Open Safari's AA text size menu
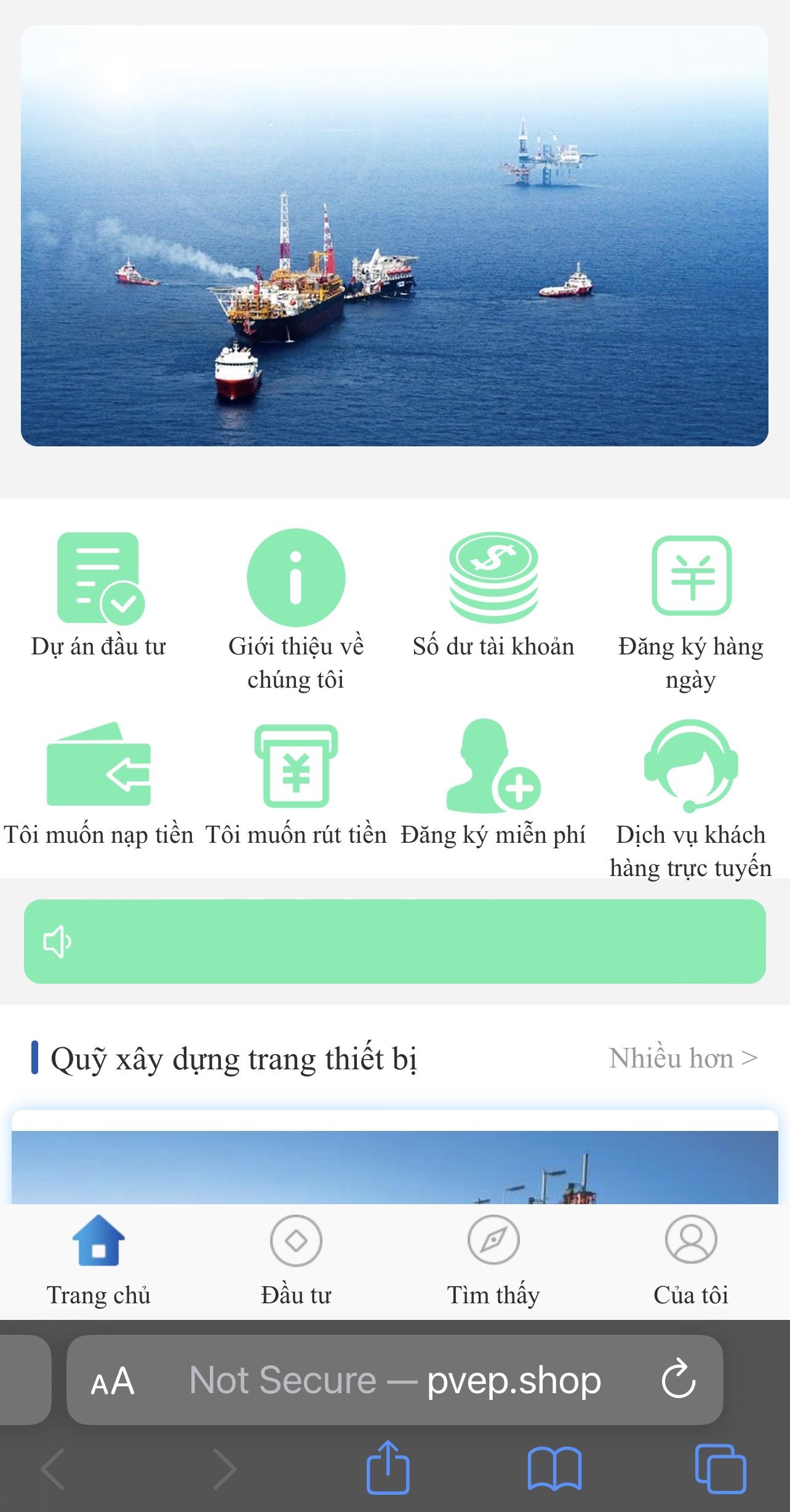The image size is (790, 1512). tap(113, 1381)
